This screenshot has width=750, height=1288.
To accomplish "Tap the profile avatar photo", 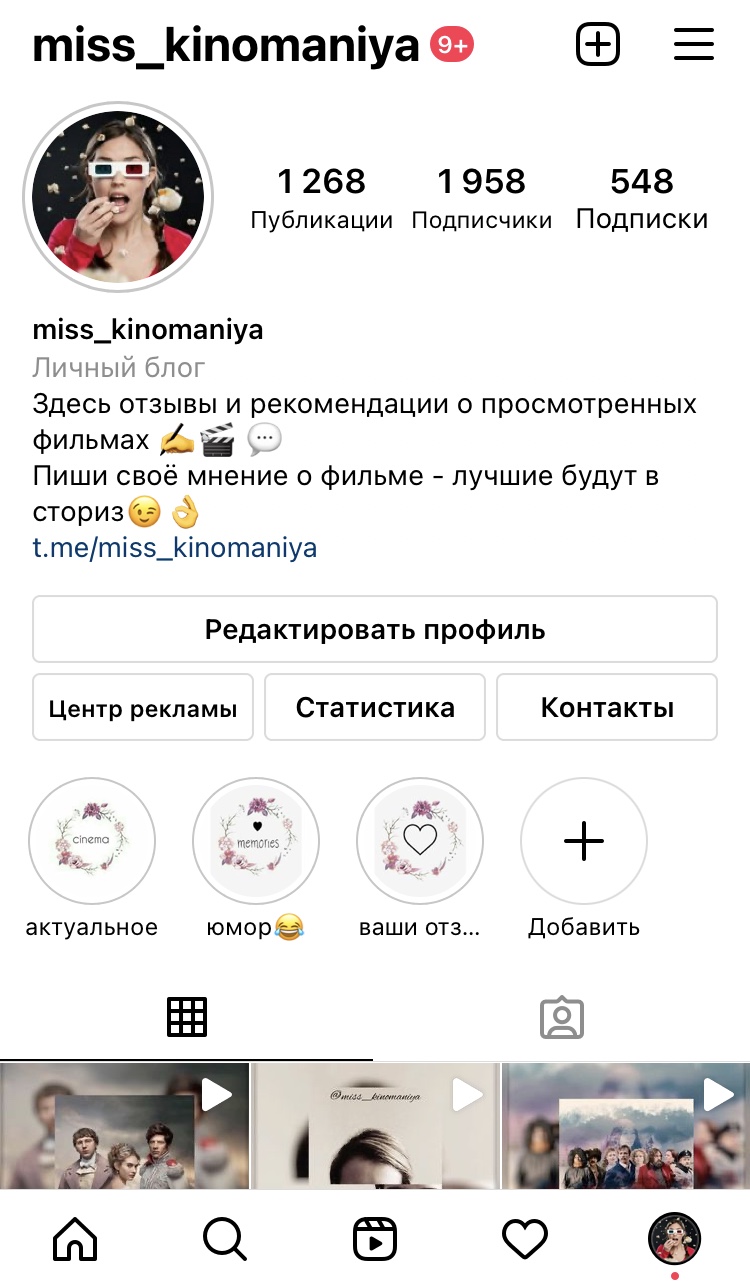I will pyautogui.click(x=118, y=197).
